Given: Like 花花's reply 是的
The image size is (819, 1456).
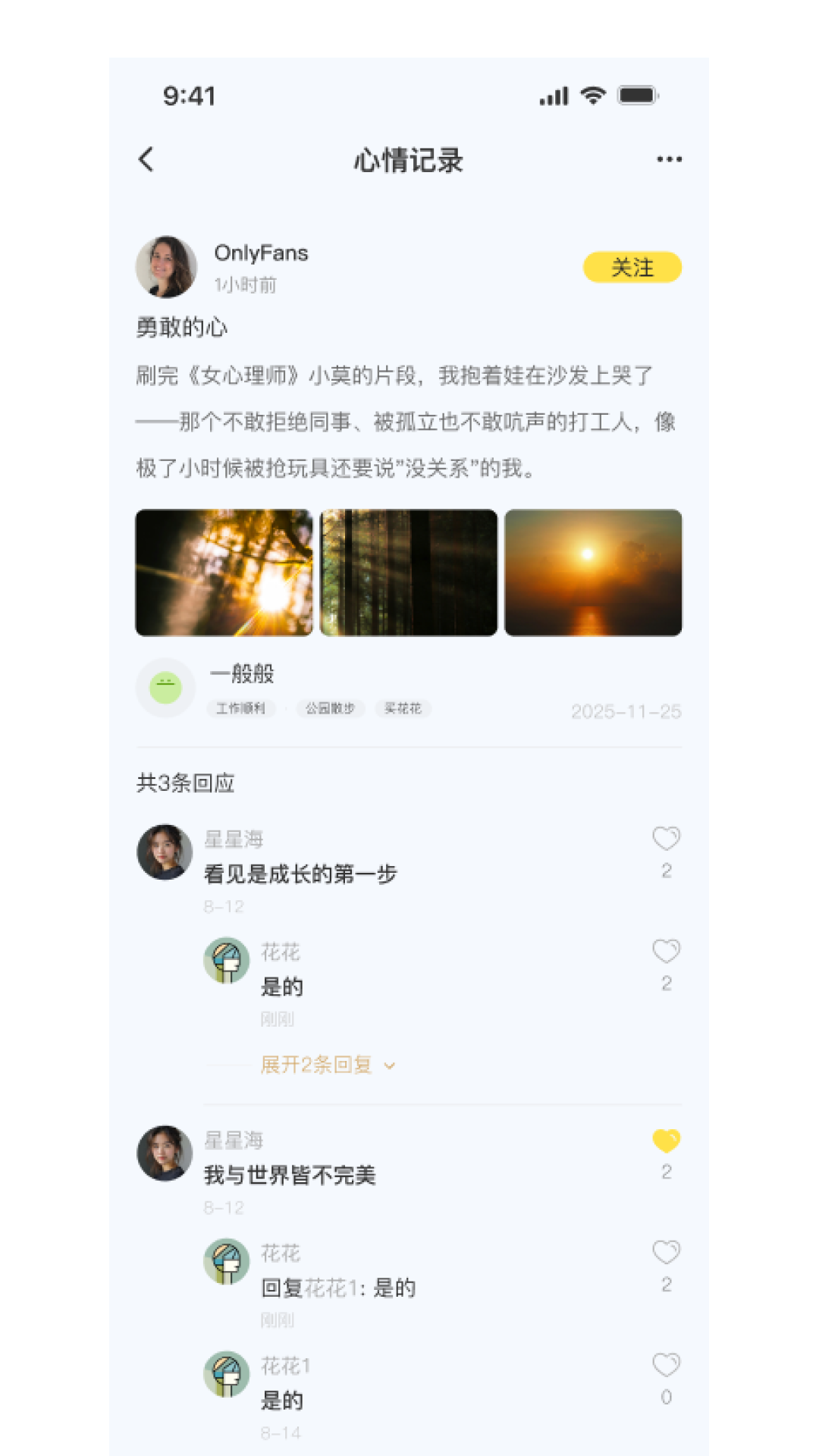Looking at the screenshot, I should [x=666, y=950].
